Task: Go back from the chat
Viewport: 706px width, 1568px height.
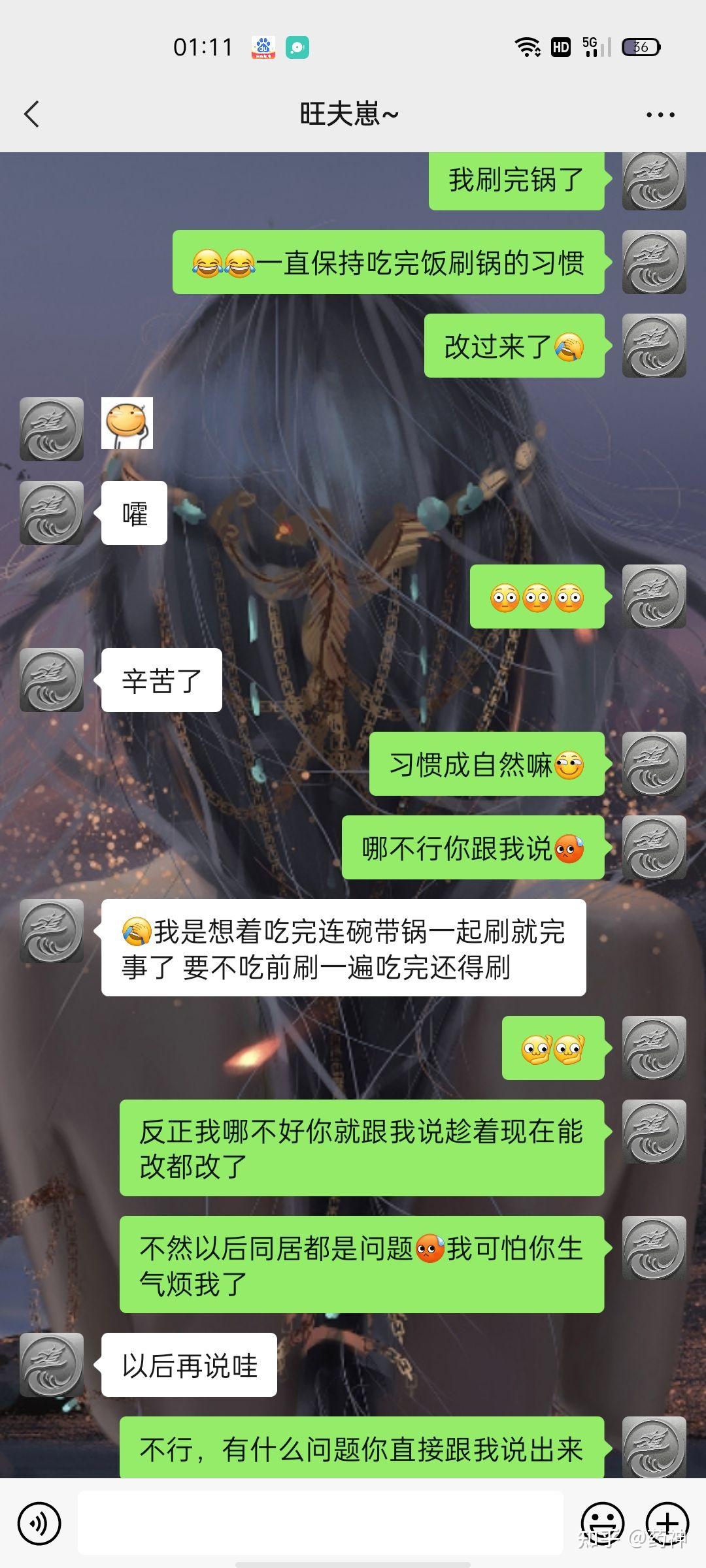Action: (31, 114)
